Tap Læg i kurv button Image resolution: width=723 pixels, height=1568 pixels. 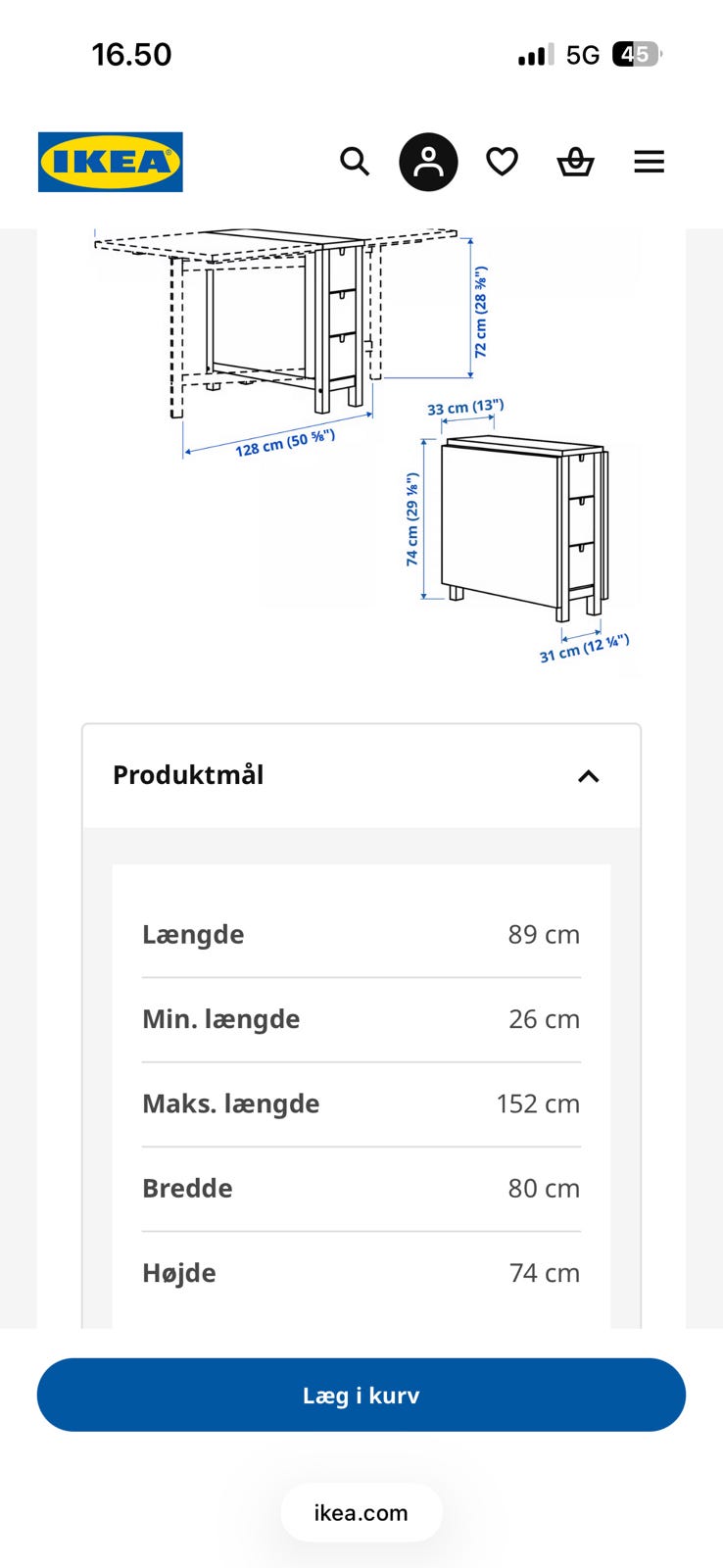(361, 1395)
